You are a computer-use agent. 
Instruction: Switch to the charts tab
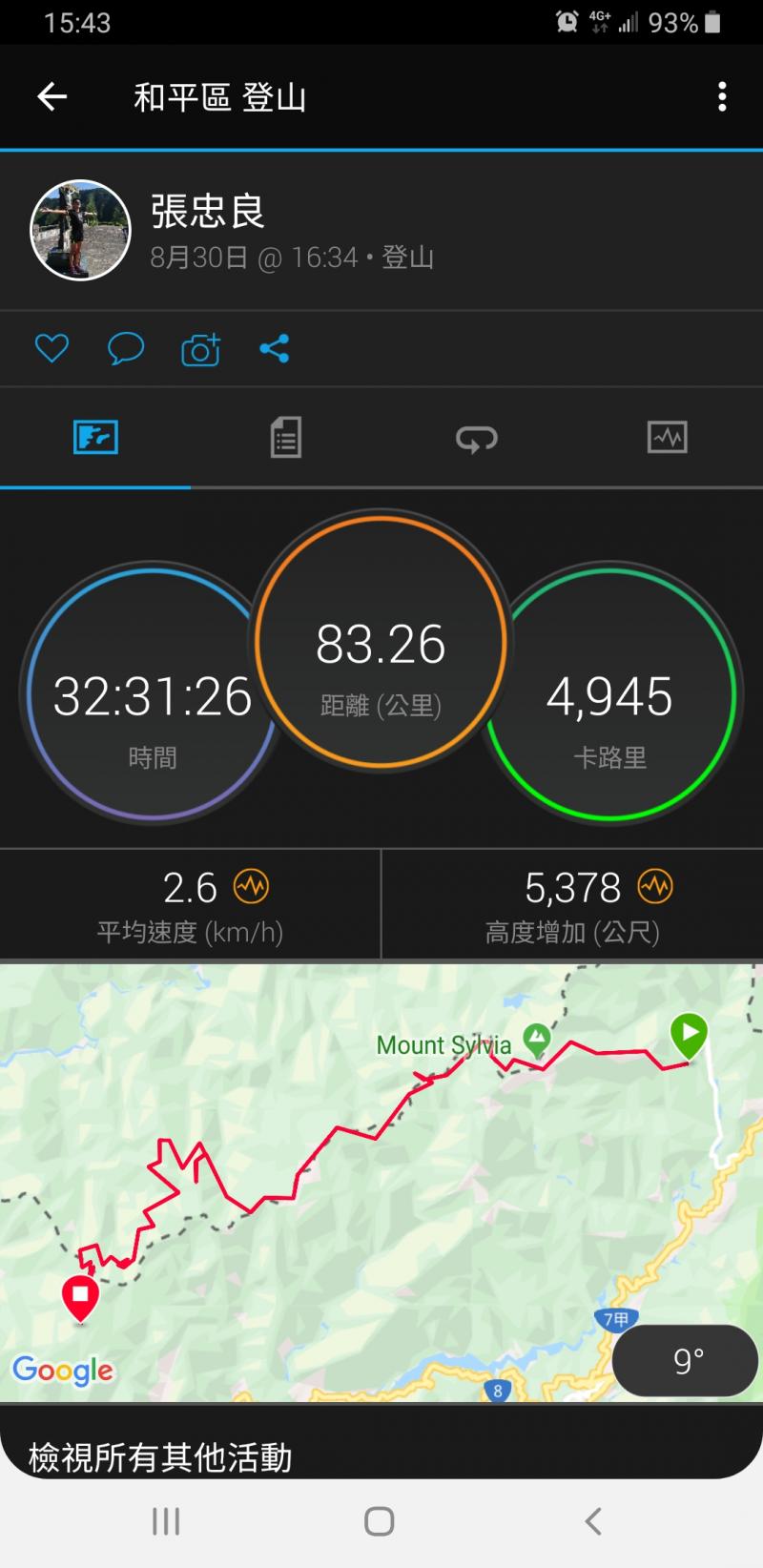[667, 438]
